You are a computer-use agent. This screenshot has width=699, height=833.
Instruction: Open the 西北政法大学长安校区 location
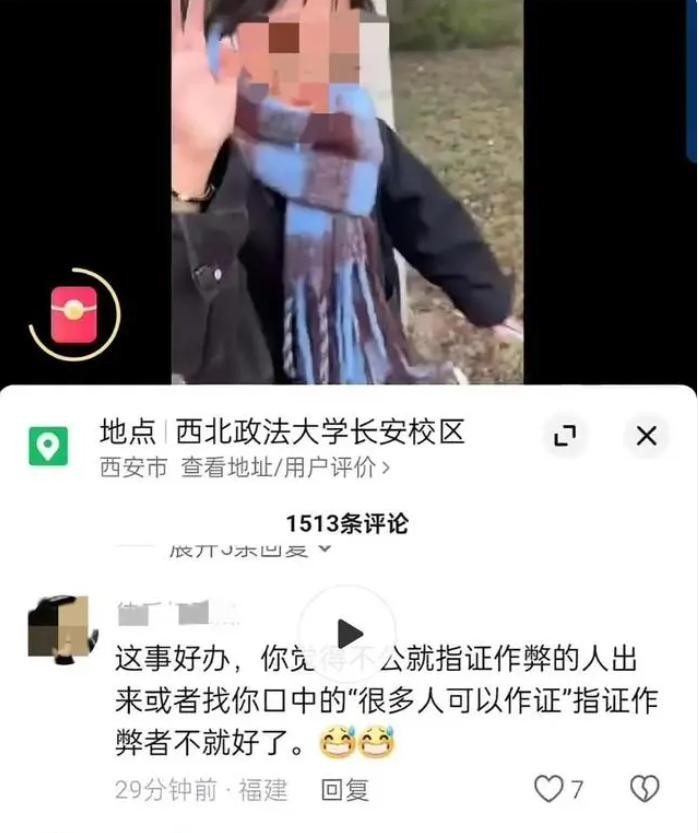[320, 432]
